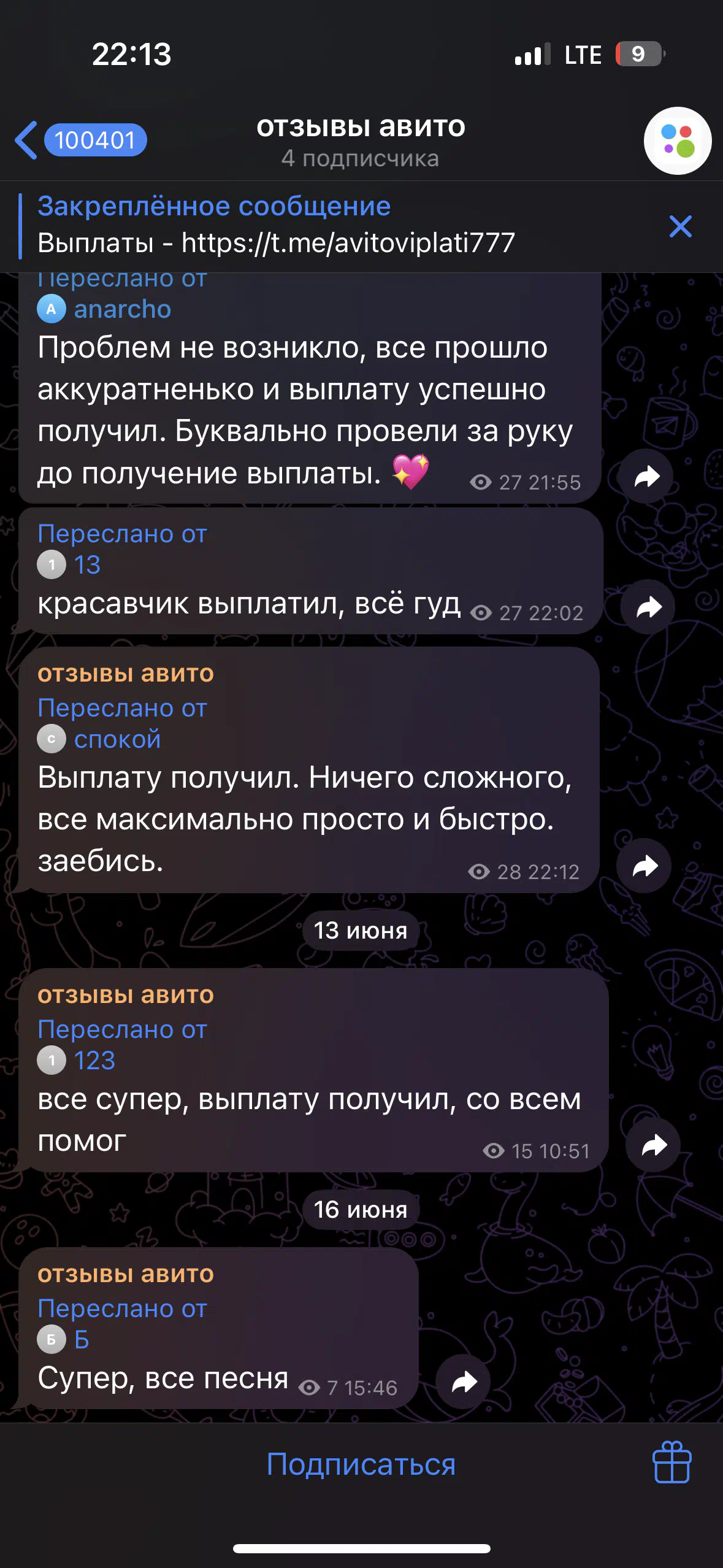The height and width of the screenshot is (1568, 723).
Task: Dismiss the pinned message banner
Action: pos(680,226)
